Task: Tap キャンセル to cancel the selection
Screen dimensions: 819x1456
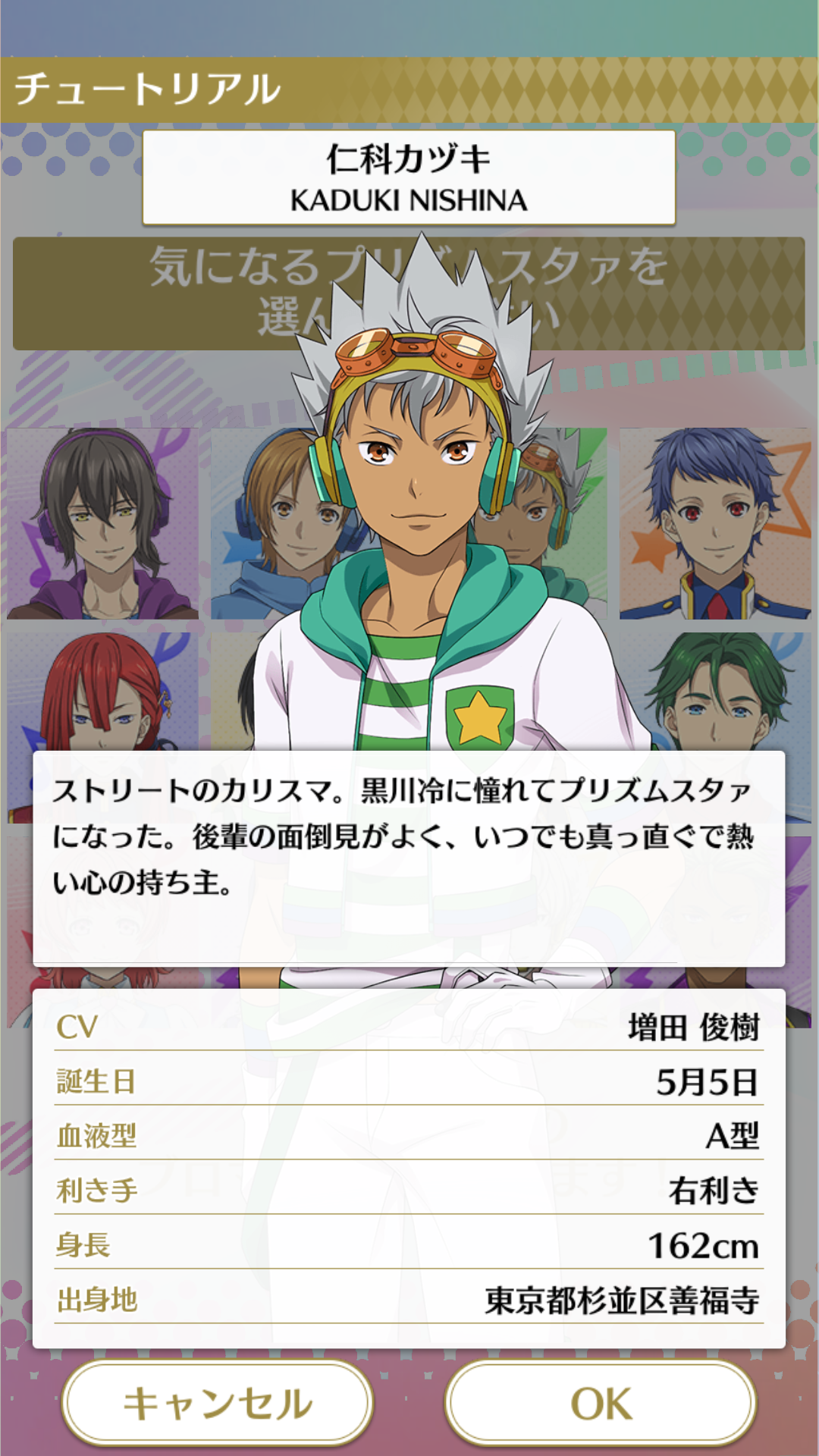Action: (218, 1403)
